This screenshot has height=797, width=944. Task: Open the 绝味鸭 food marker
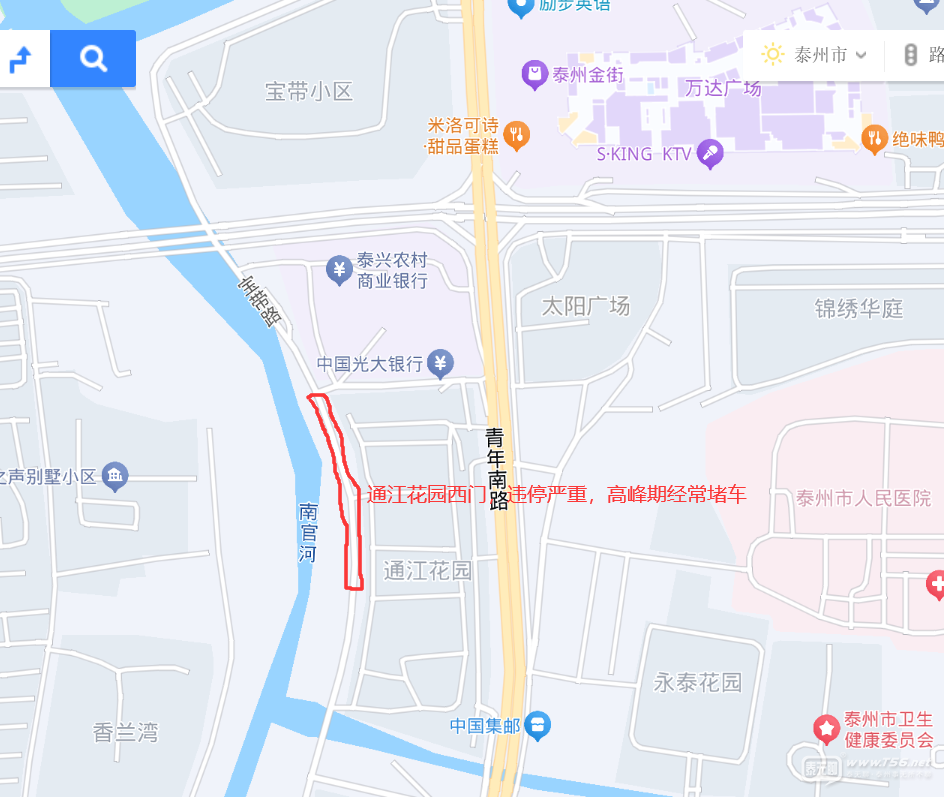(874, 139)
